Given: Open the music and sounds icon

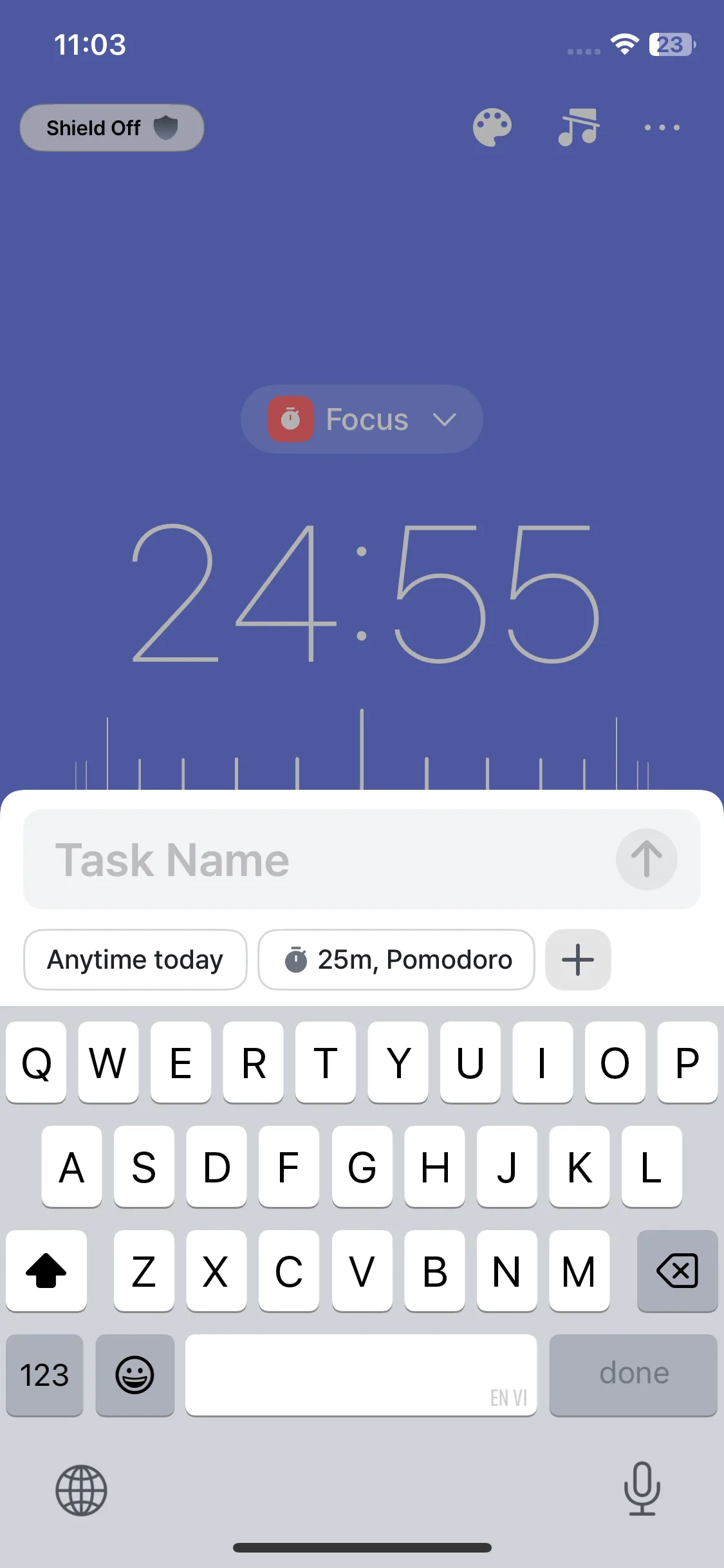Looking at the screenshot, I should (x=578, y=127).
